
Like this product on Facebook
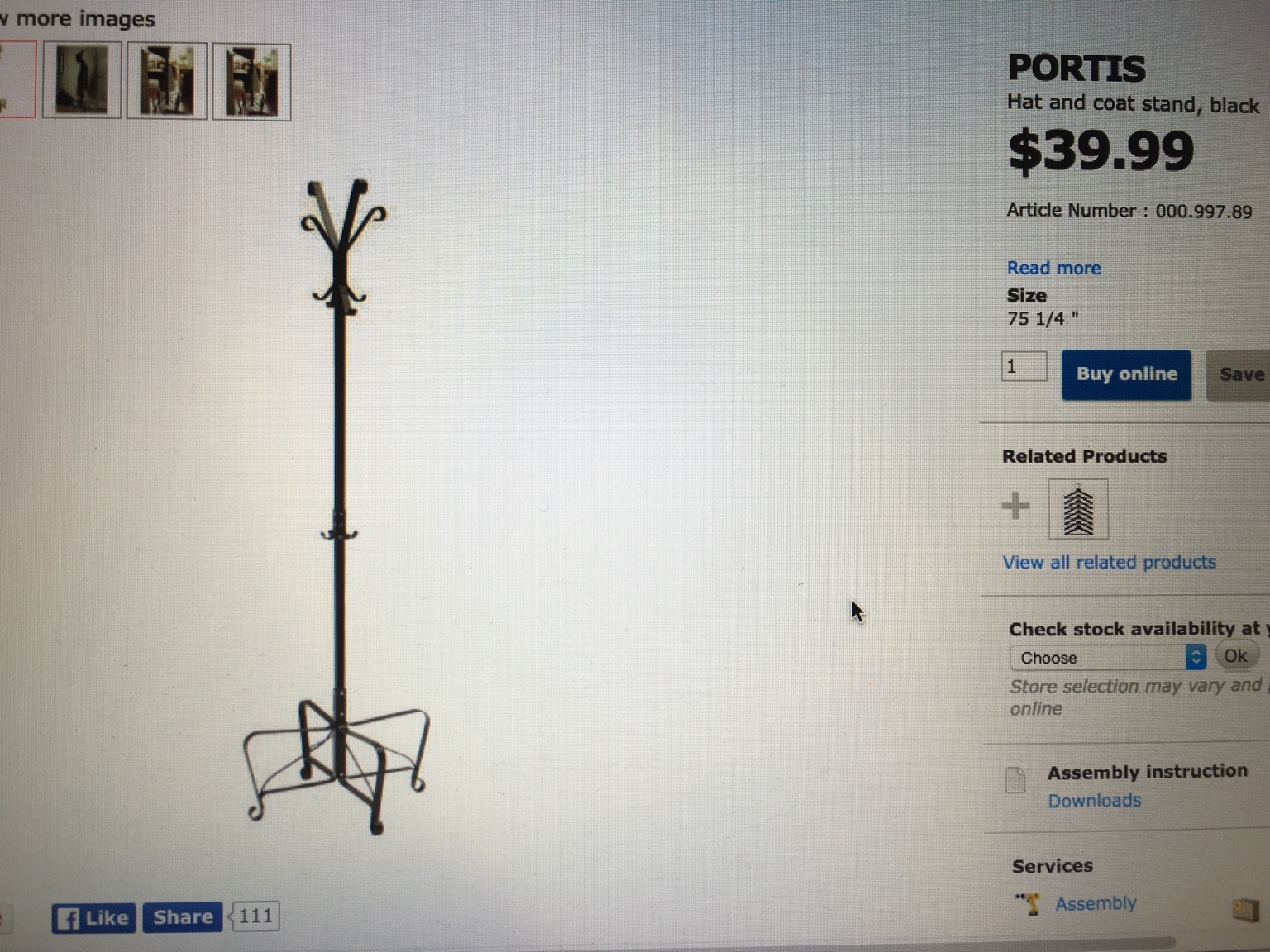click(x=93, y=917)
